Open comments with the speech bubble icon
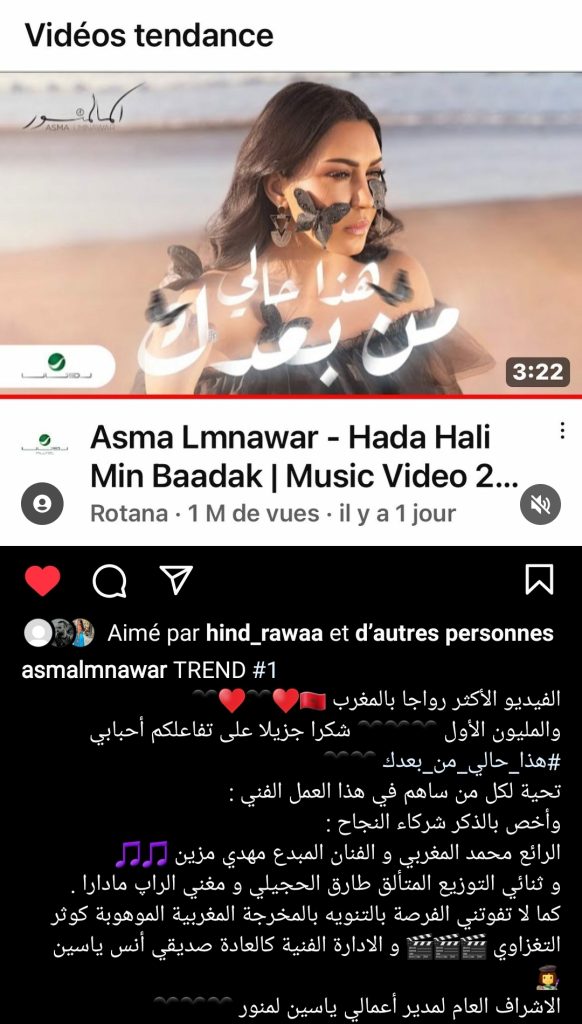582x1024 pixels. [x=109, y=581]
